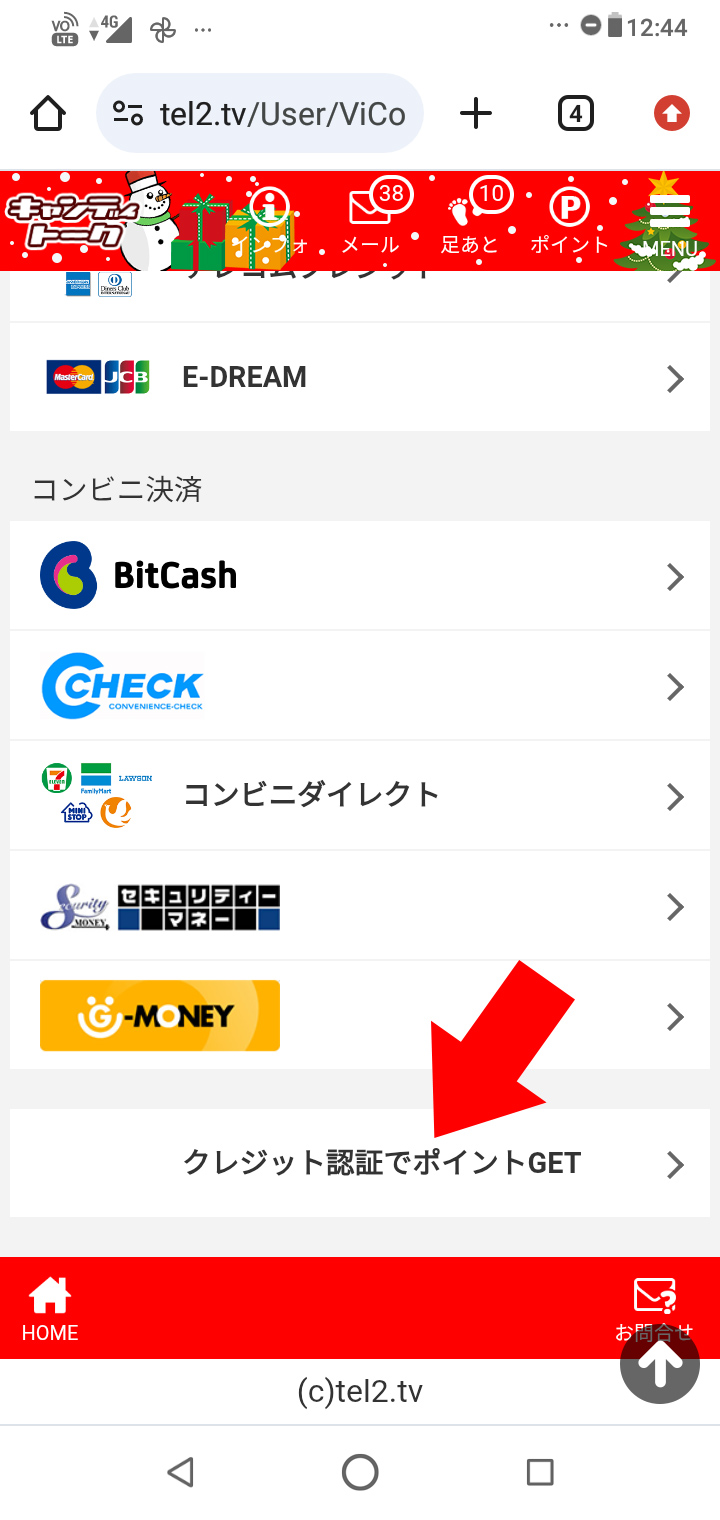The width and height of the screenshot is (720, 1520).
Task: Open the ポイント points page
Action: point(569,222)
